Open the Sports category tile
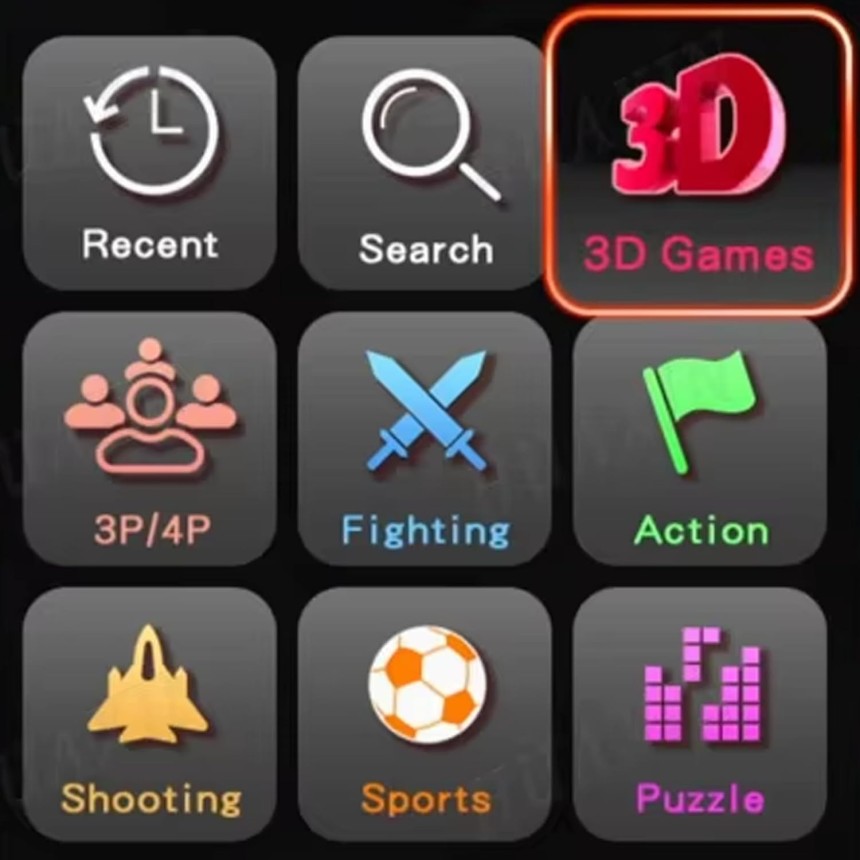 tap(425, 713)
